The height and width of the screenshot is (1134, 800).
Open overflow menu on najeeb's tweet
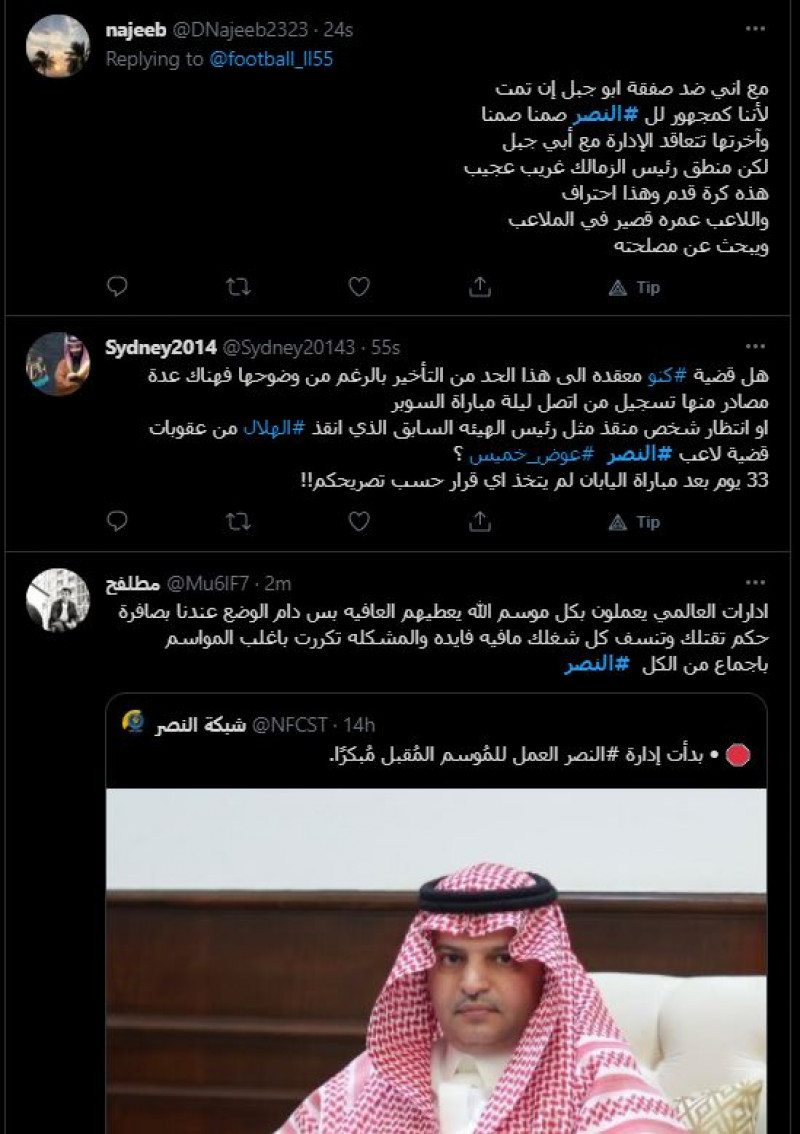coord(755,30)
